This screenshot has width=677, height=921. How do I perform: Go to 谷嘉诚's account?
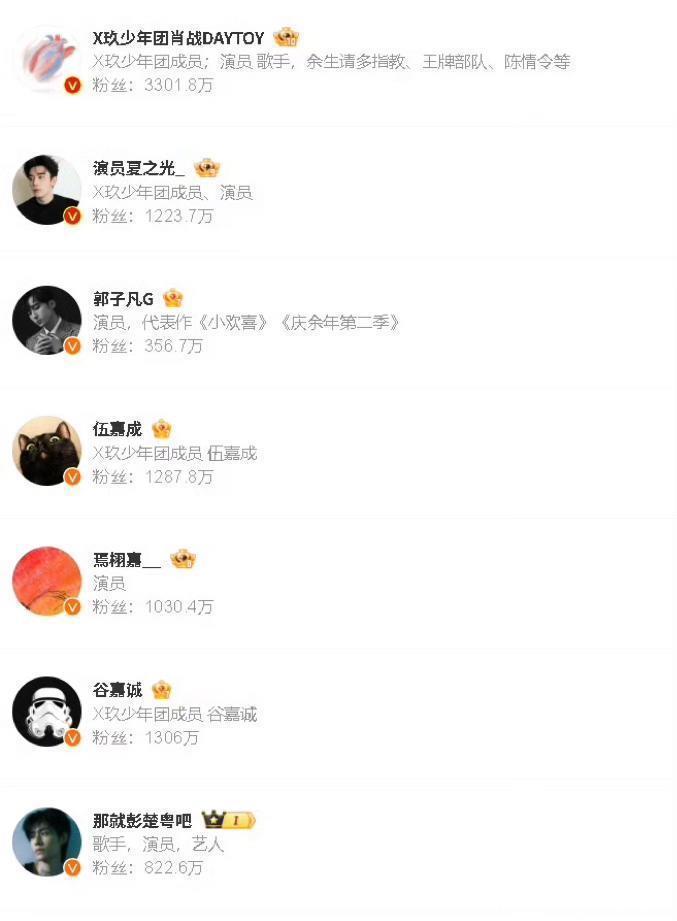pyautogui.click(x=117, y=690)
